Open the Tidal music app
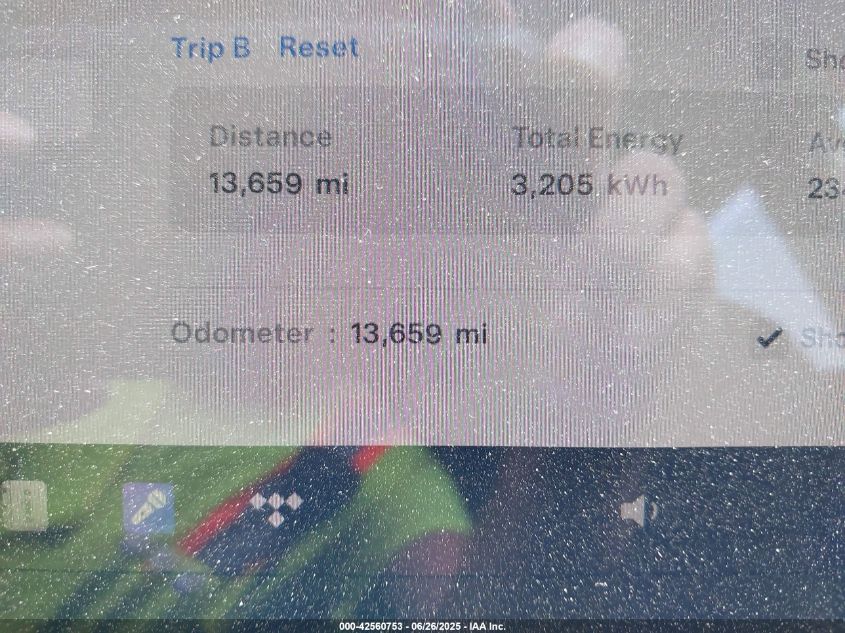This screenshot has width=845, height=633. pyautogui.click(x=276, y=508)
